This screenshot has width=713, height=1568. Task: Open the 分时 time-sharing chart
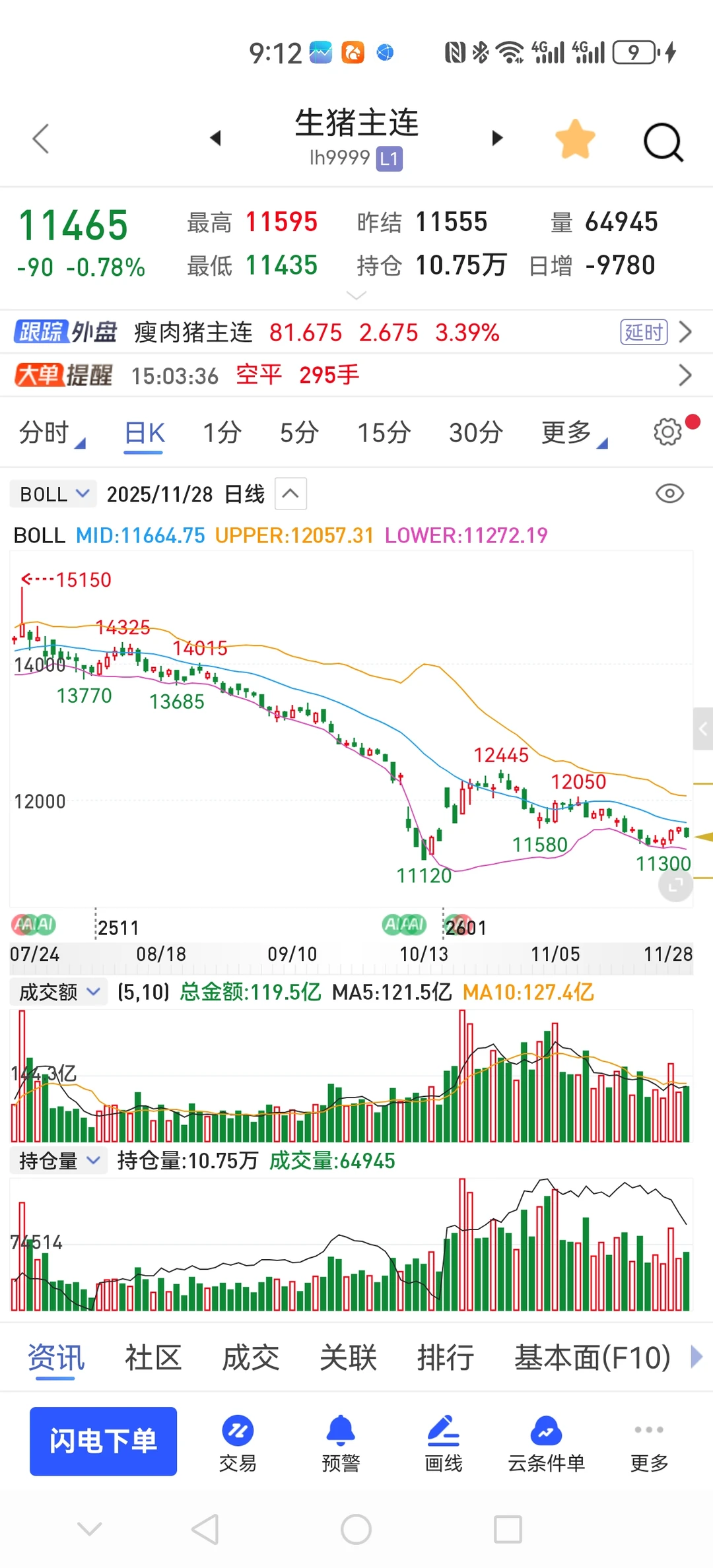45,433
